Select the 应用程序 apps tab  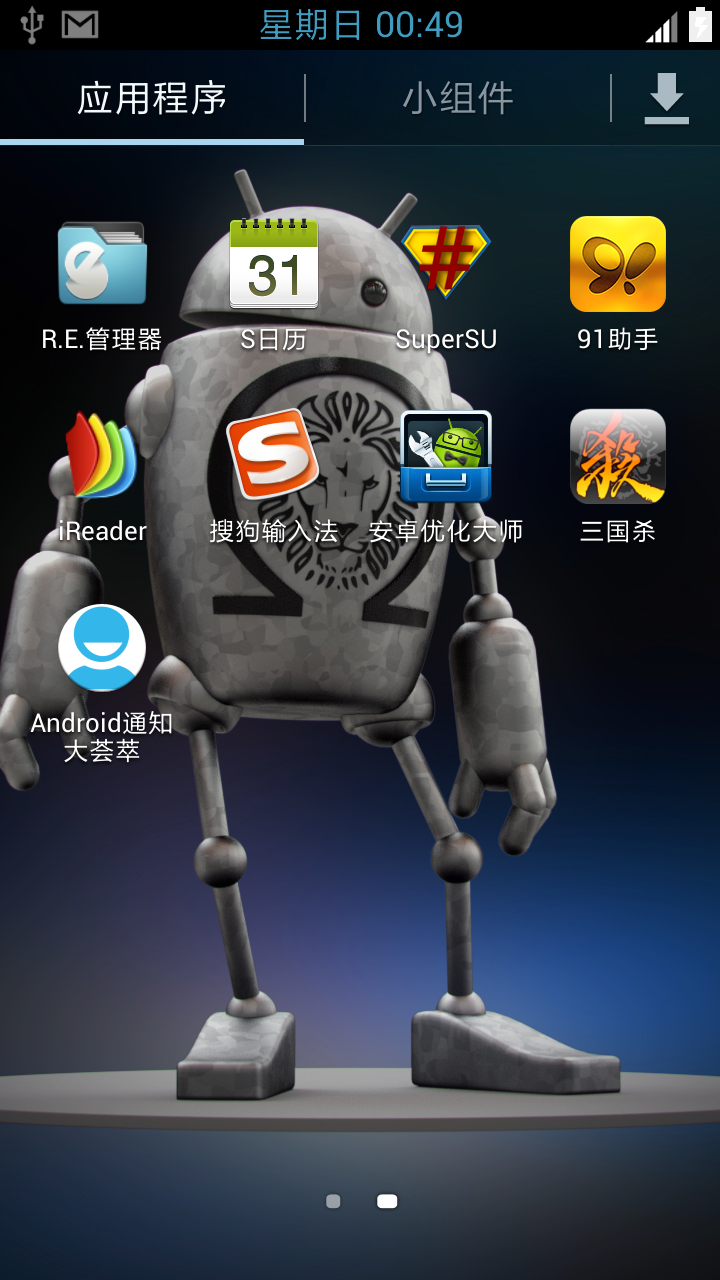[152, 98]
